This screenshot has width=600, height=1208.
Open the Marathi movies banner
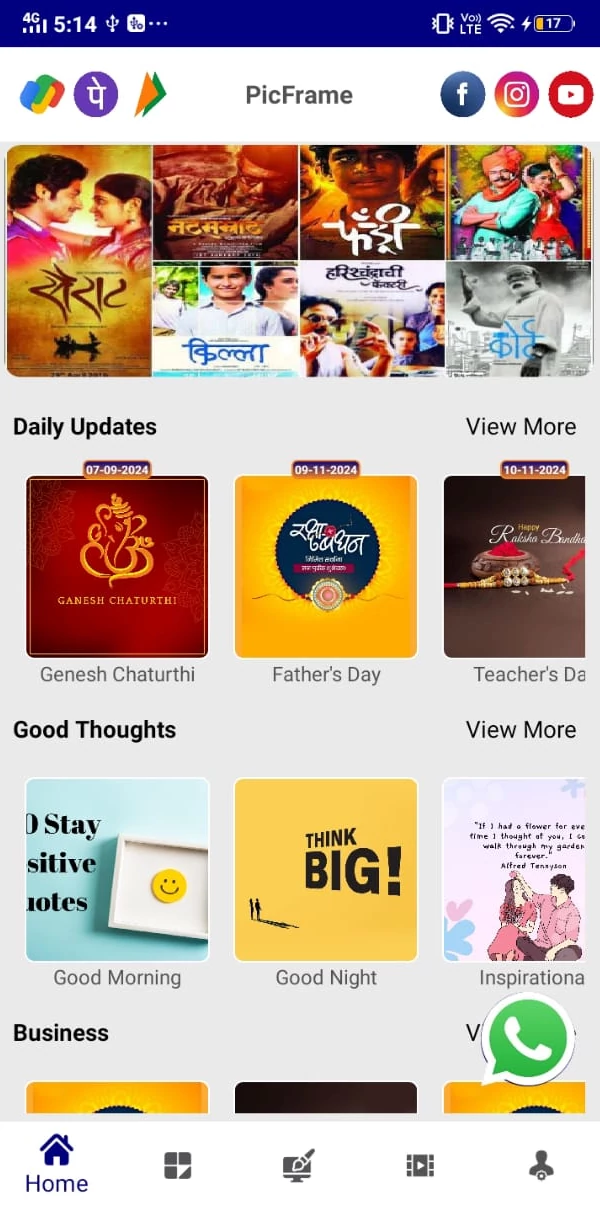tap(299, 261)
